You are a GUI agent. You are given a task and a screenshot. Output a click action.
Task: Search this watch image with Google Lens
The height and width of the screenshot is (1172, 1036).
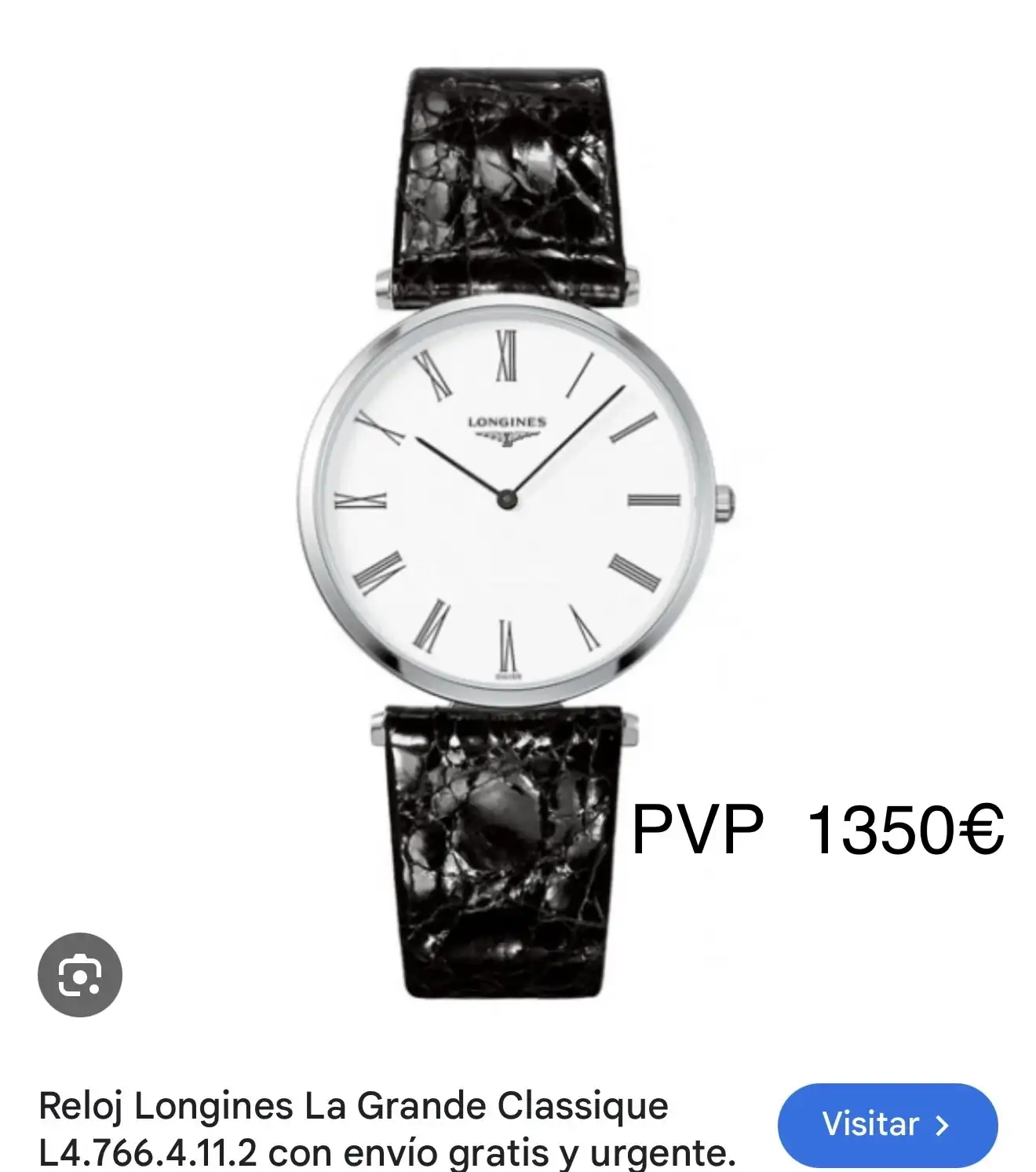pyautogui.click(x=80, y=974)
